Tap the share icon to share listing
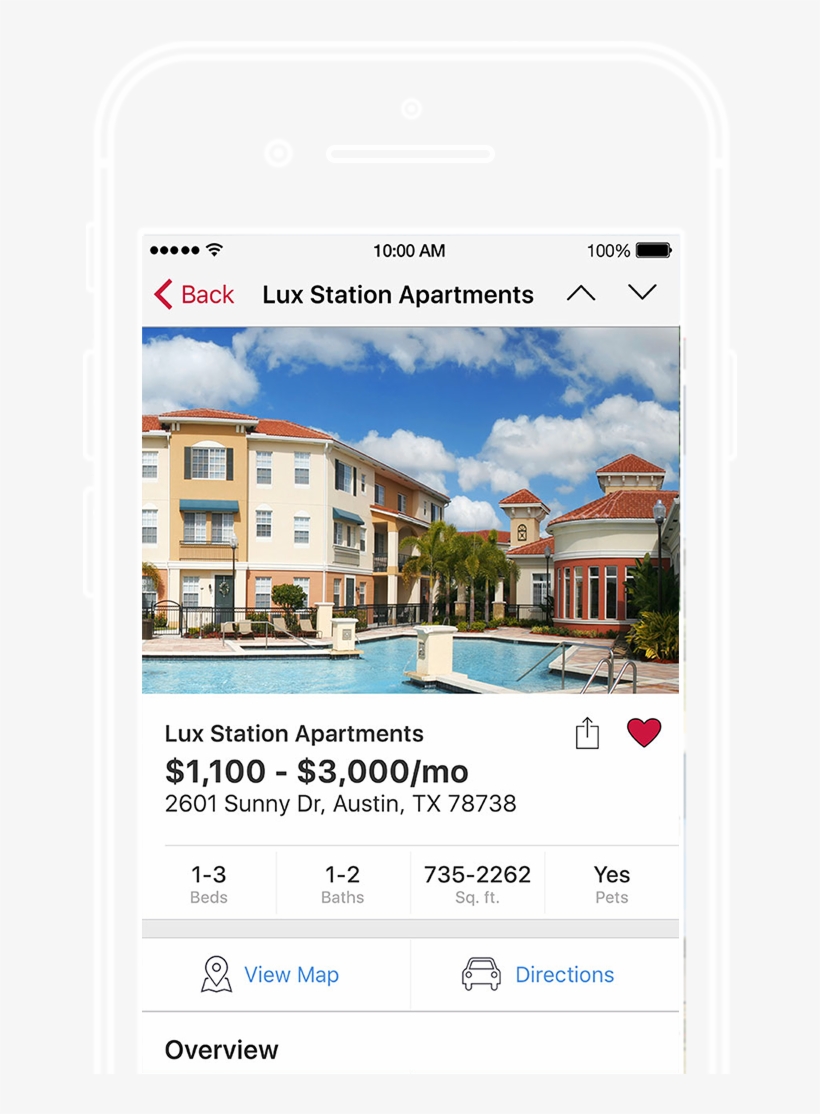Viewport: 820px width, 1114px height. point(586,733)
